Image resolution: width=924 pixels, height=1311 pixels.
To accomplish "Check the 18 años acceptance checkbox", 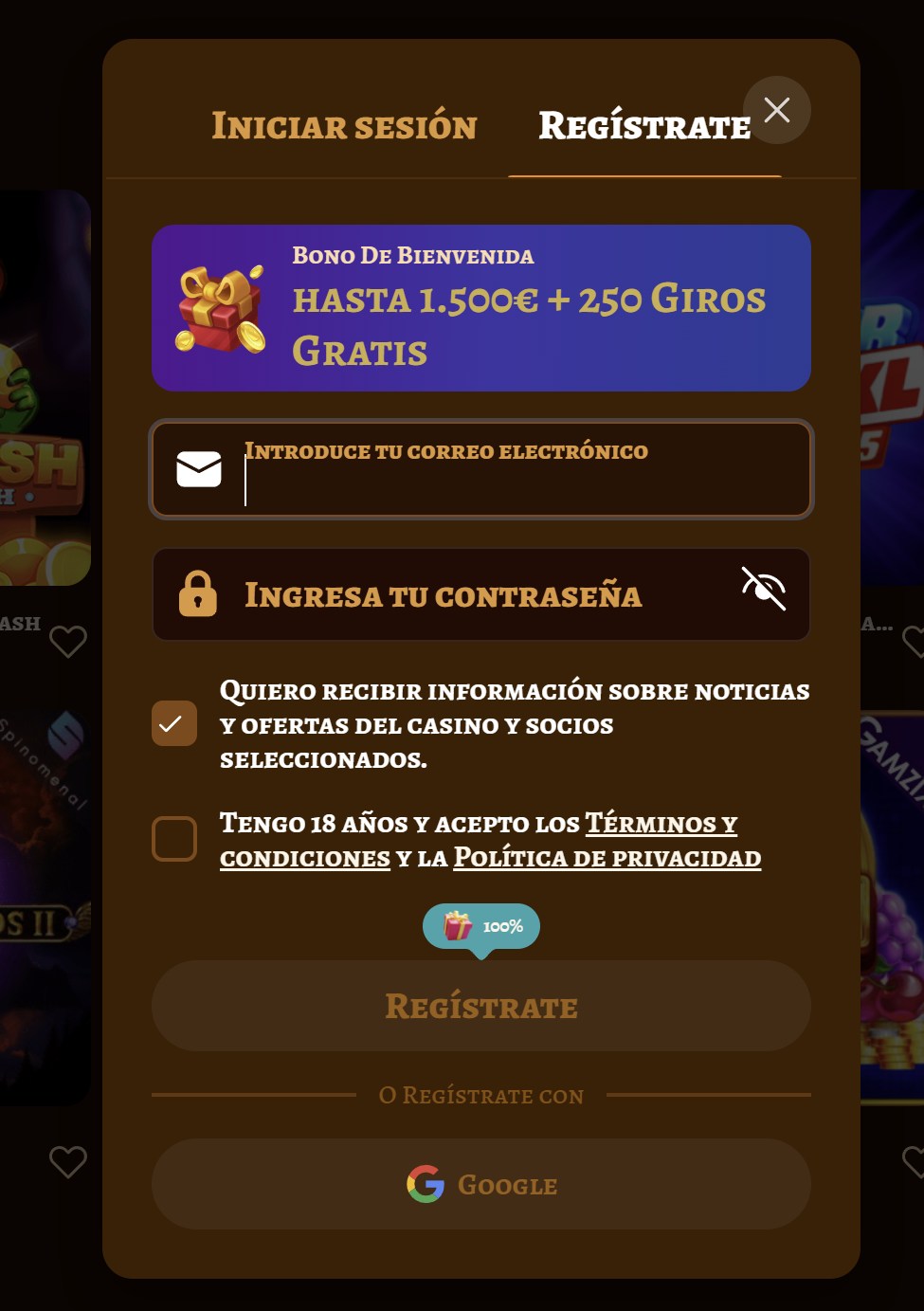I will 174,839.
